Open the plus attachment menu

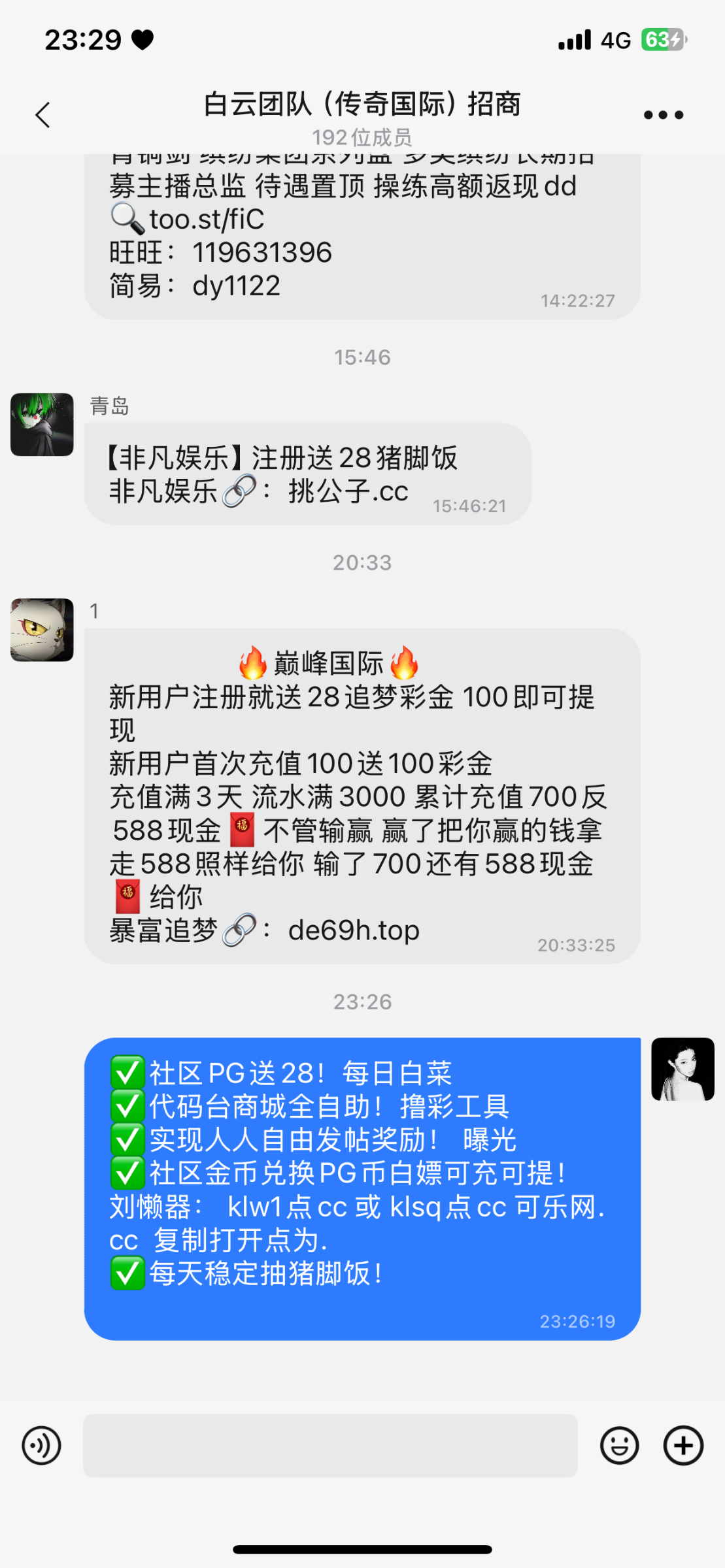pyautogui.click(x=683, y=1445)
